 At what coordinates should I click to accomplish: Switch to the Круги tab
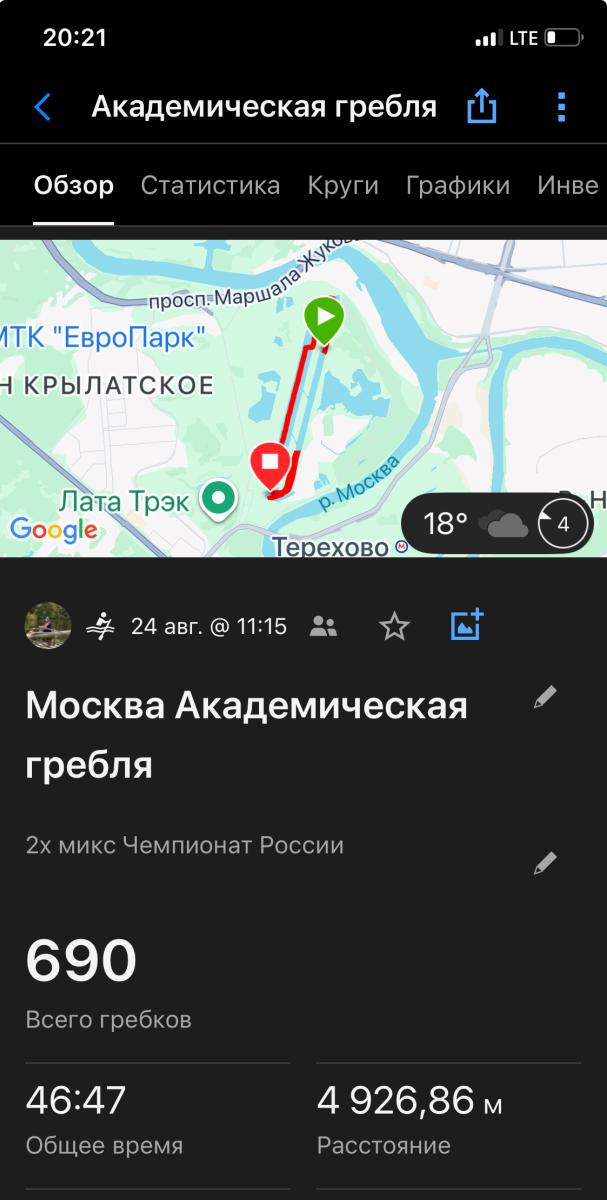343,186
